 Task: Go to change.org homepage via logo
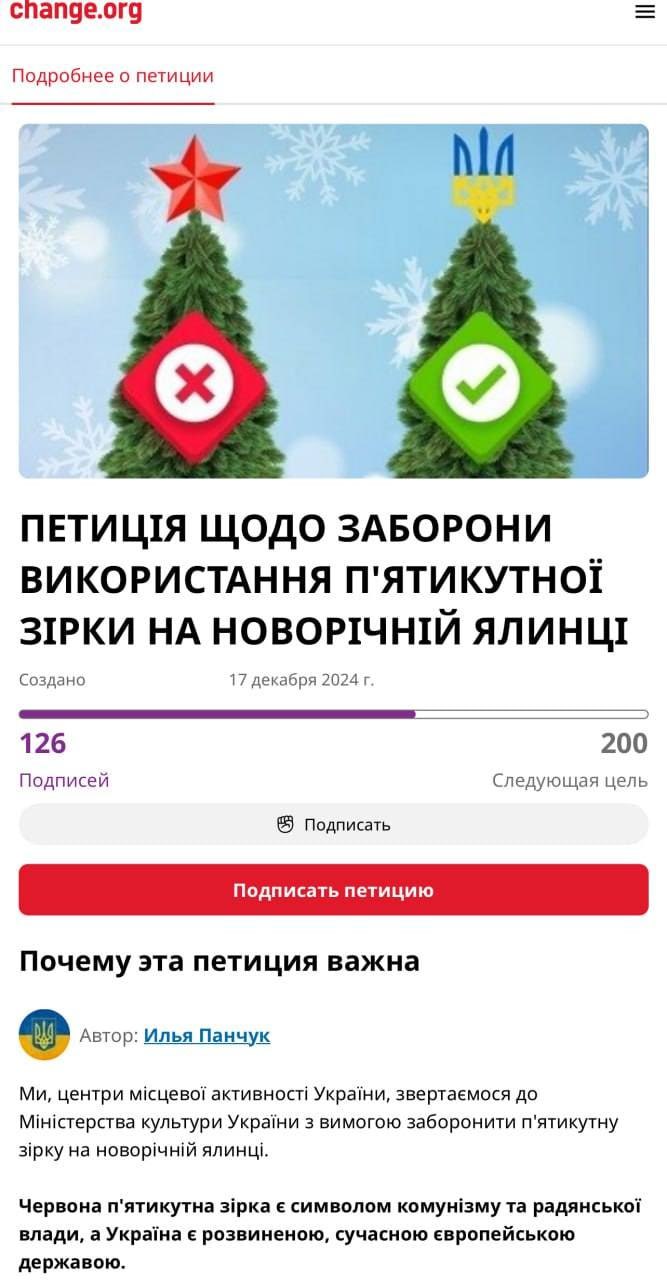[76, 11]
